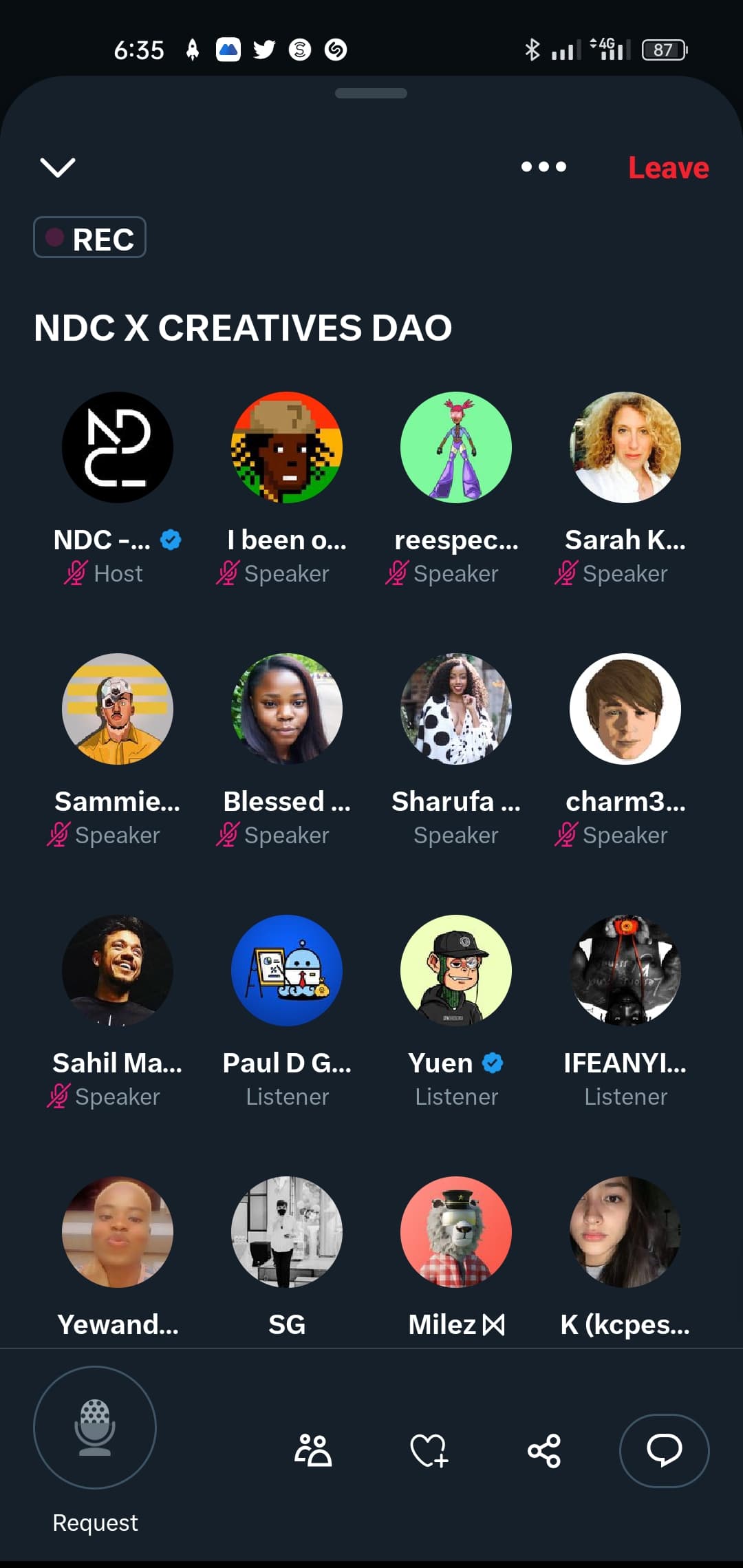
Task: Open Sammie's speaker profile
Action: click(118, 709)
